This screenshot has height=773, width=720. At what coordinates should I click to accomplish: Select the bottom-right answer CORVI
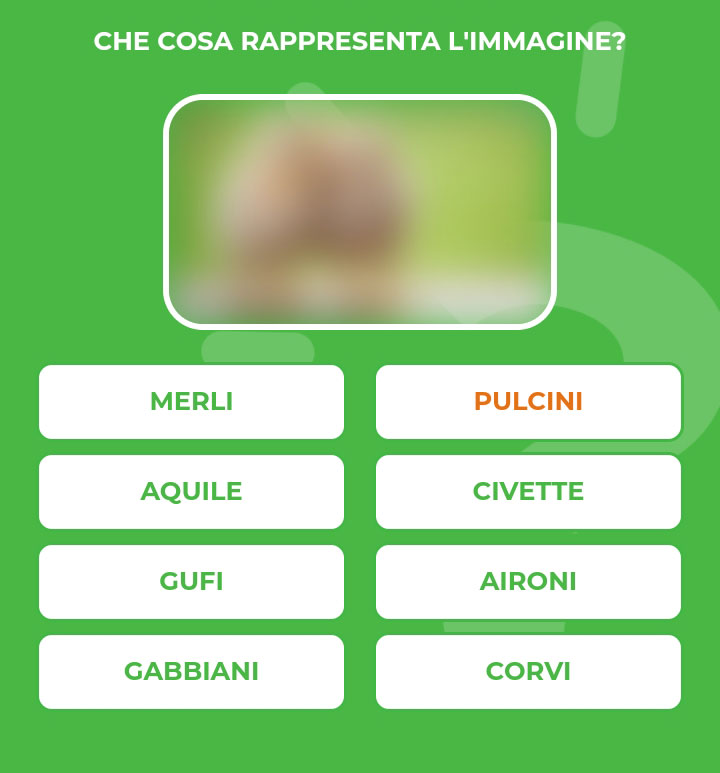(528, 672)
